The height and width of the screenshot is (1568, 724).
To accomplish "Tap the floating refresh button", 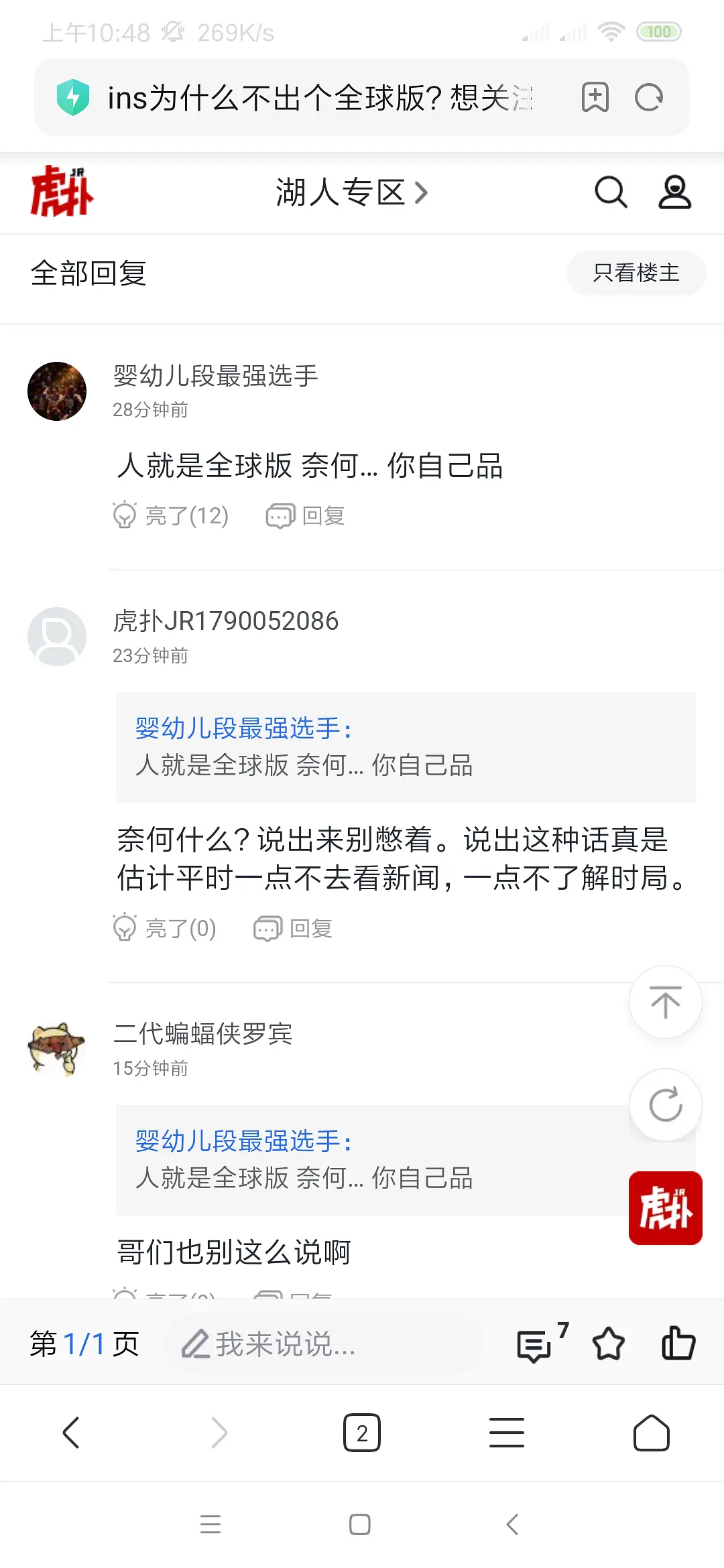I will [665, 1105].
